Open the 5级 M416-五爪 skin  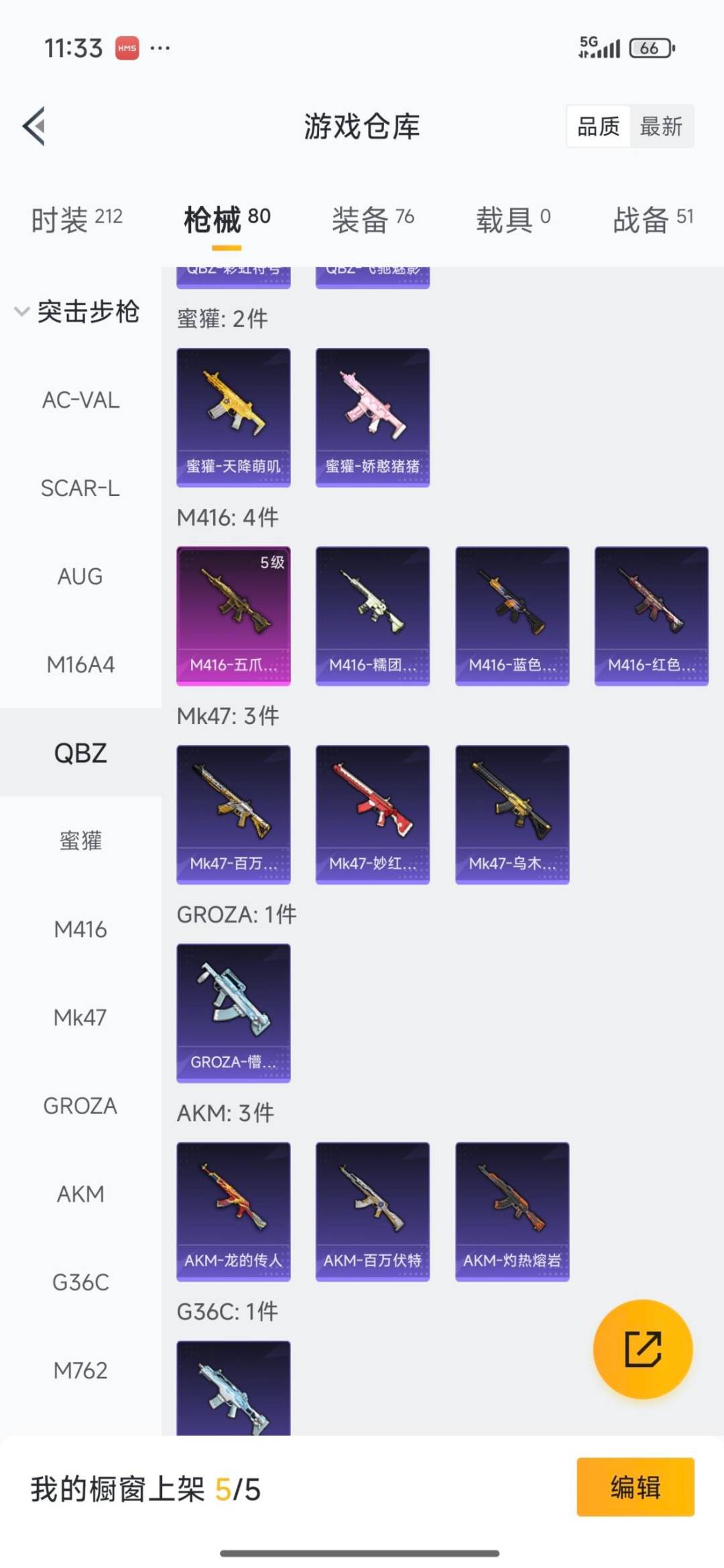tap(233, 615)
